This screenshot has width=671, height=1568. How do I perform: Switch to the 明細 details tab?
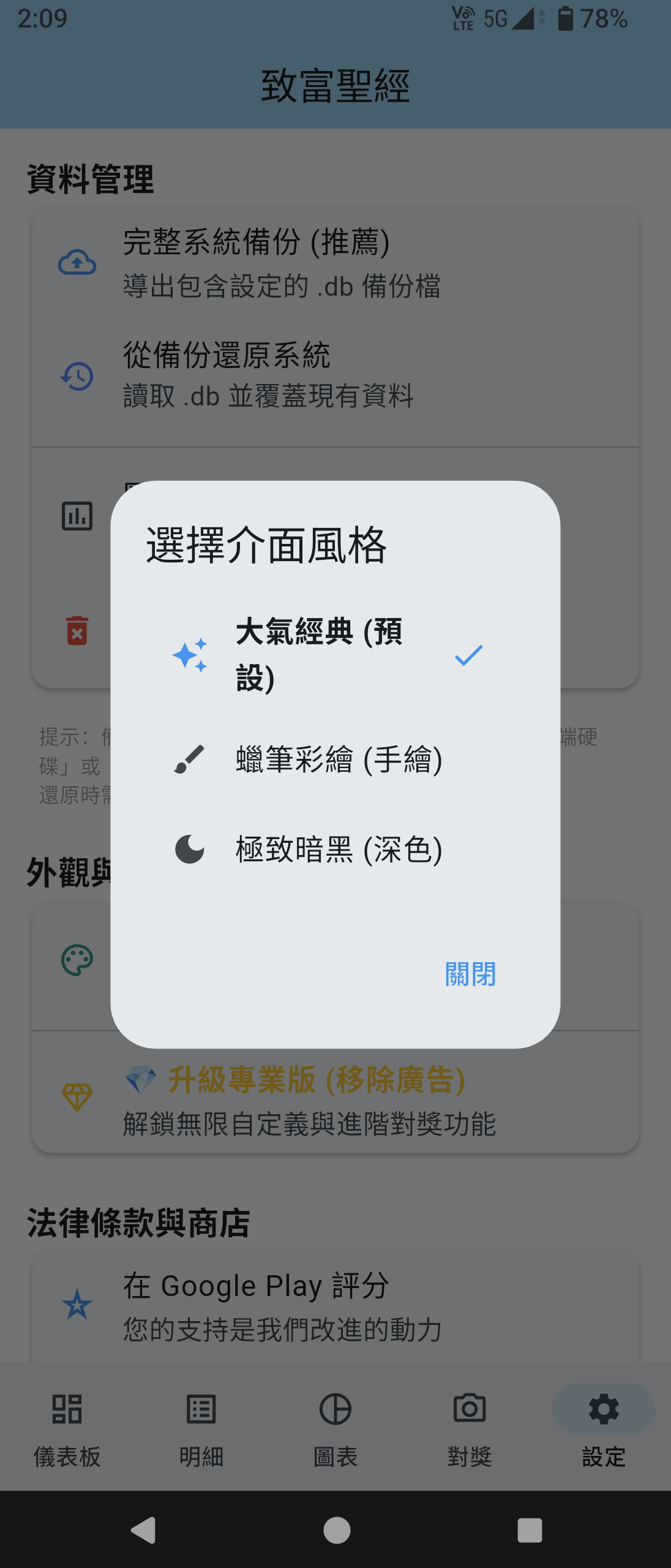(x=201, y=1427)
